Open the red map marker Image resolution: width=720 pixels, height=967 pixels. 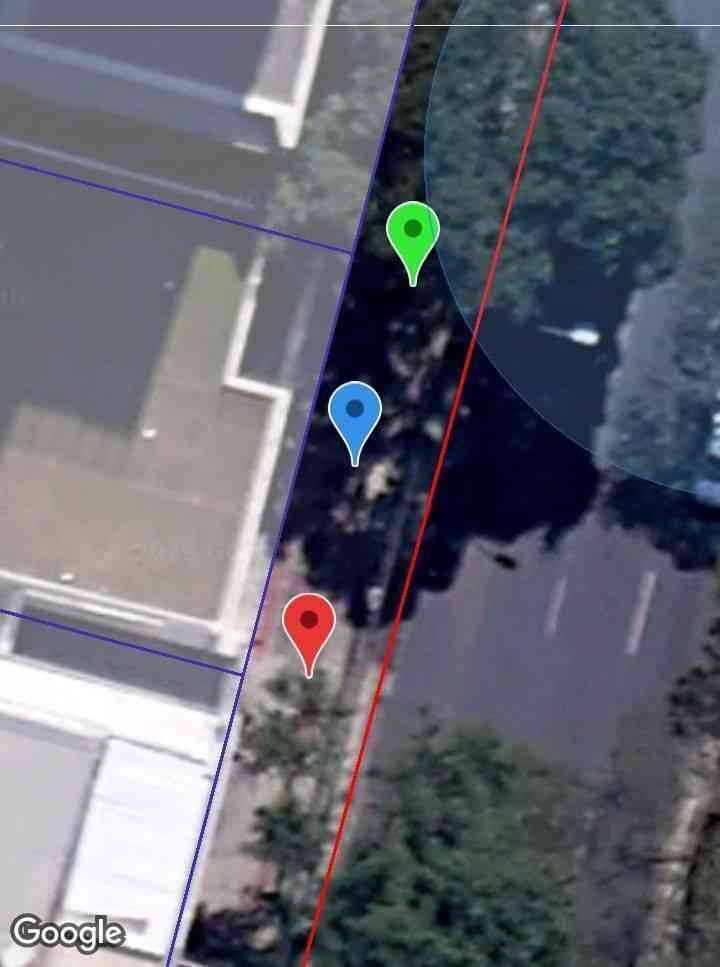coord(309,625)
